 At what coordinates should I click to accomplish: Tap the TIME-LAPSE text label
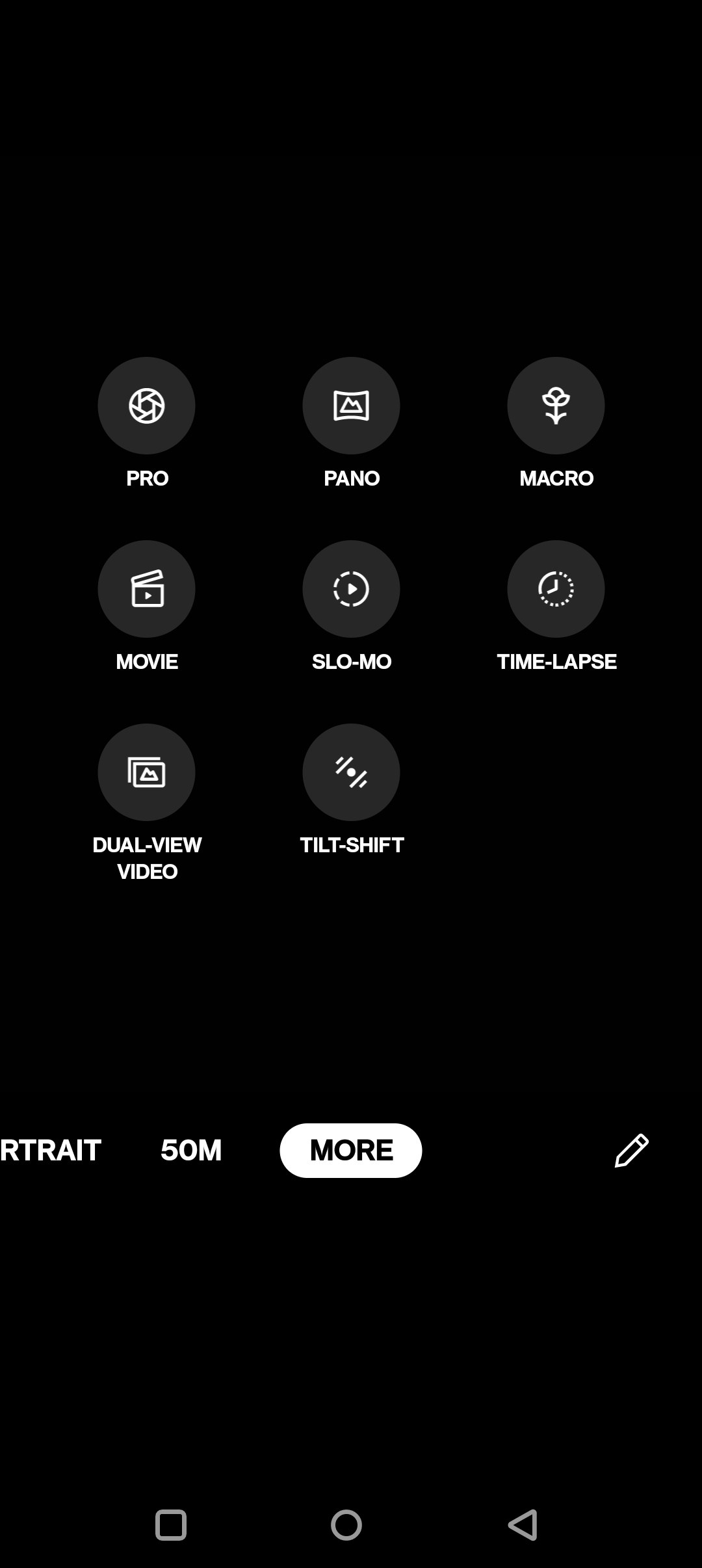pos(556,662)
